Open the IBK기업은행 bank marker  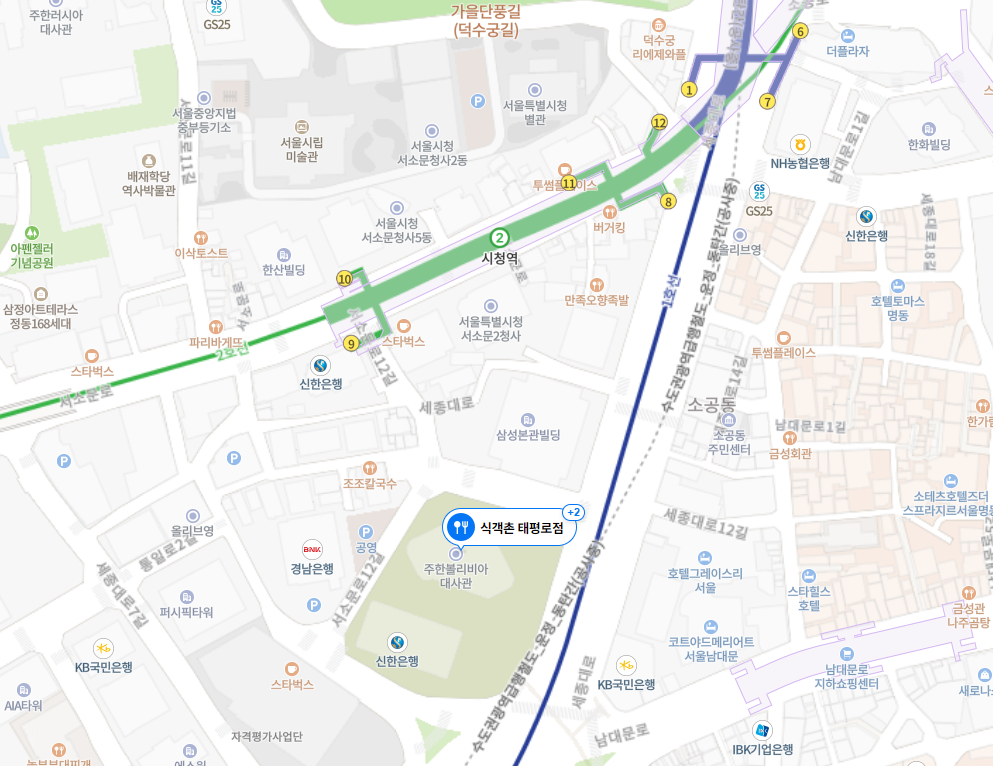[x=763, y=731]
